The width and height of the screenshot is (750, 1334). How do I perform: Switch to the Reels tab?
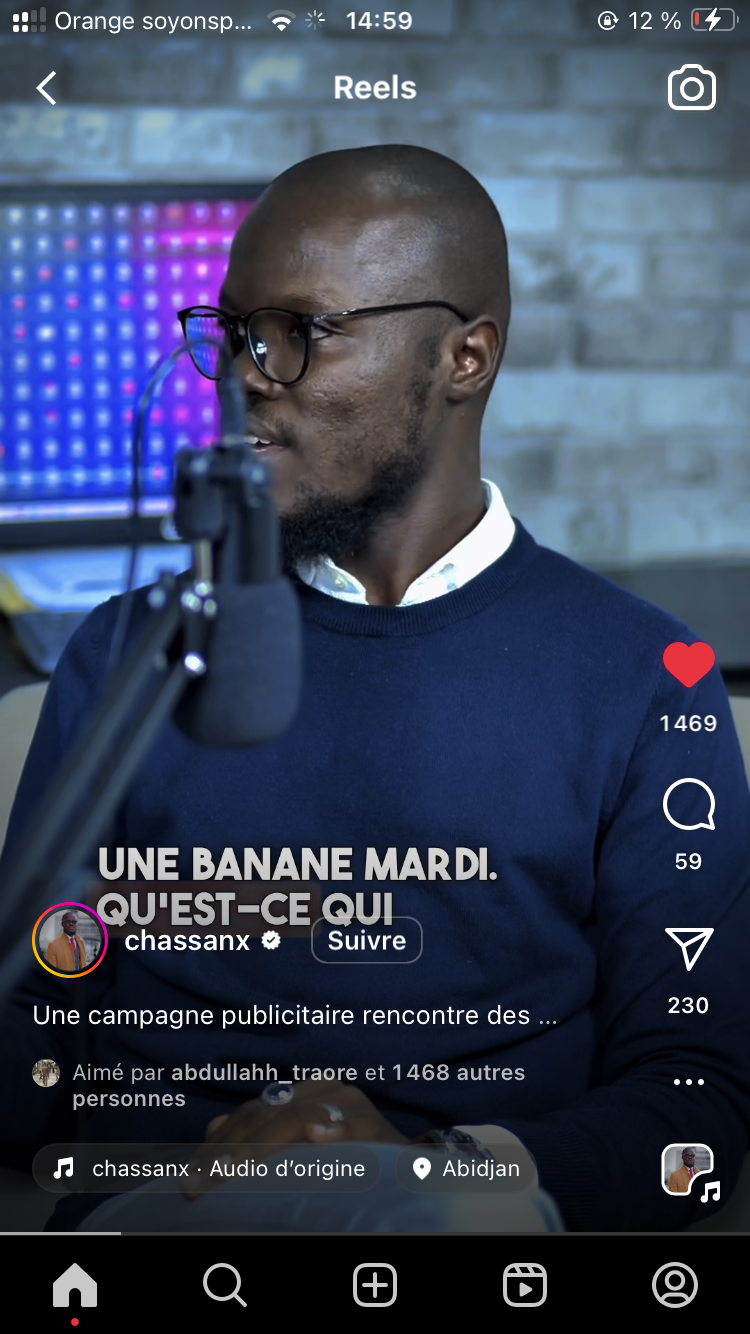[x=525, y=1285]
